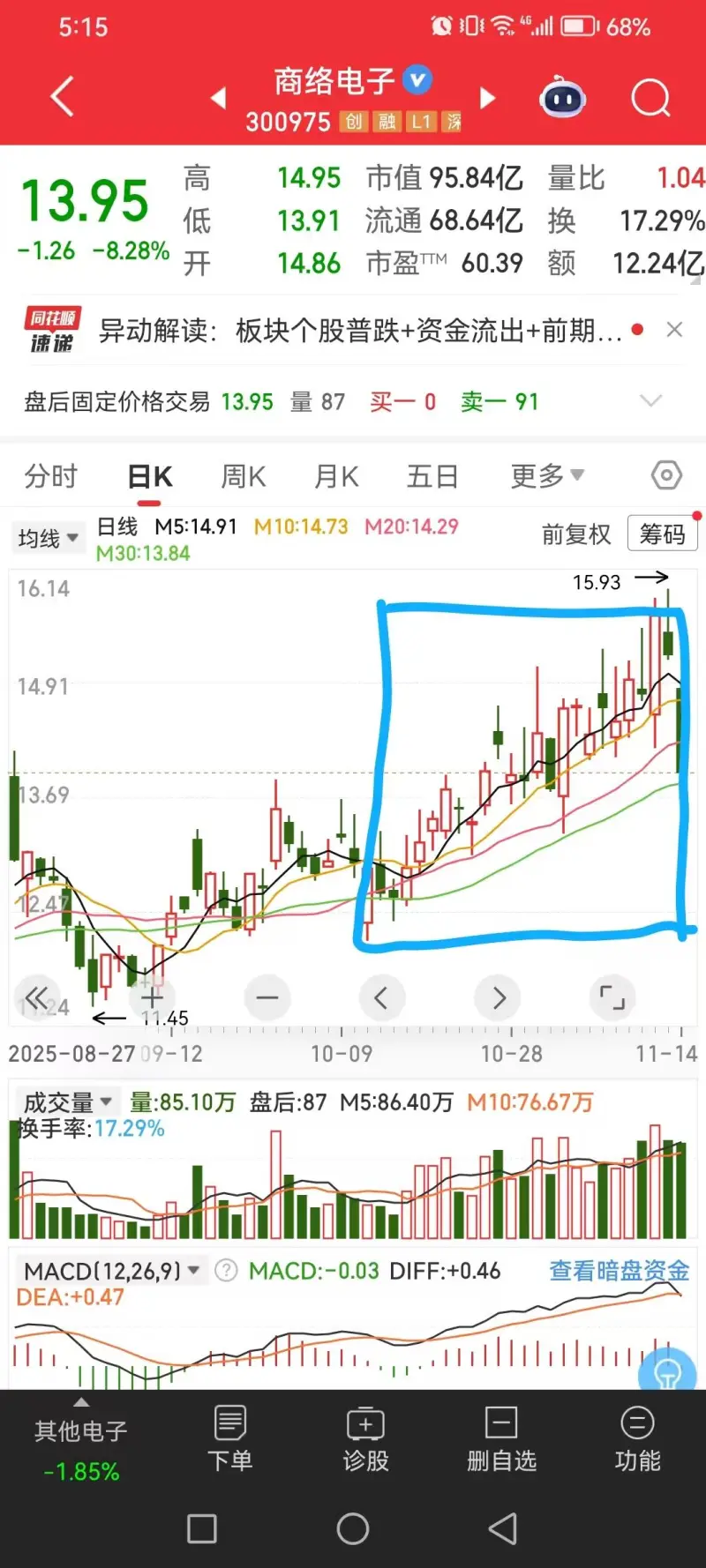The image size is (706, 1568).
Task: Tap the 筹码 button
Action: tap(662, 534)
